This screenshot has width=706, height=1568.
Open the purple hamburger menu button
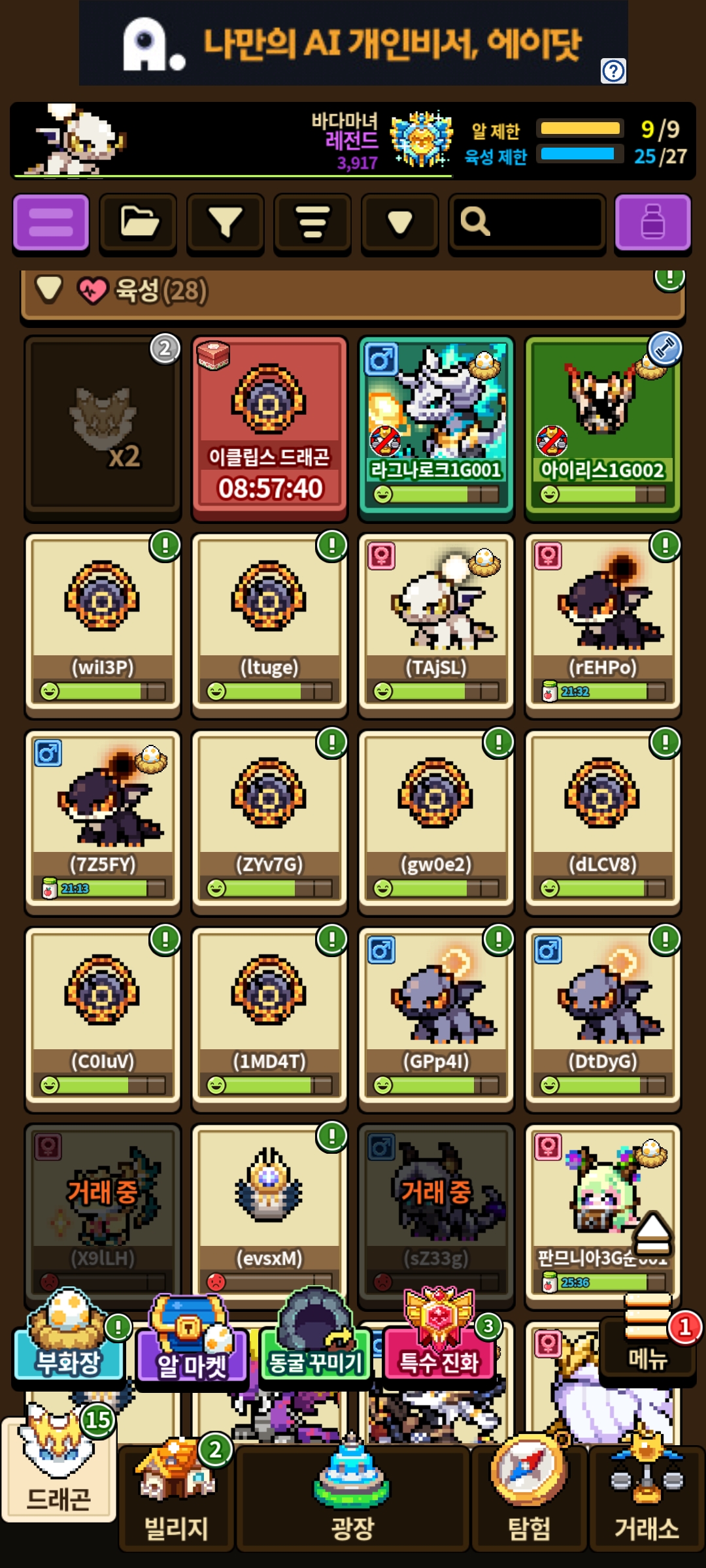pos(51,223)
